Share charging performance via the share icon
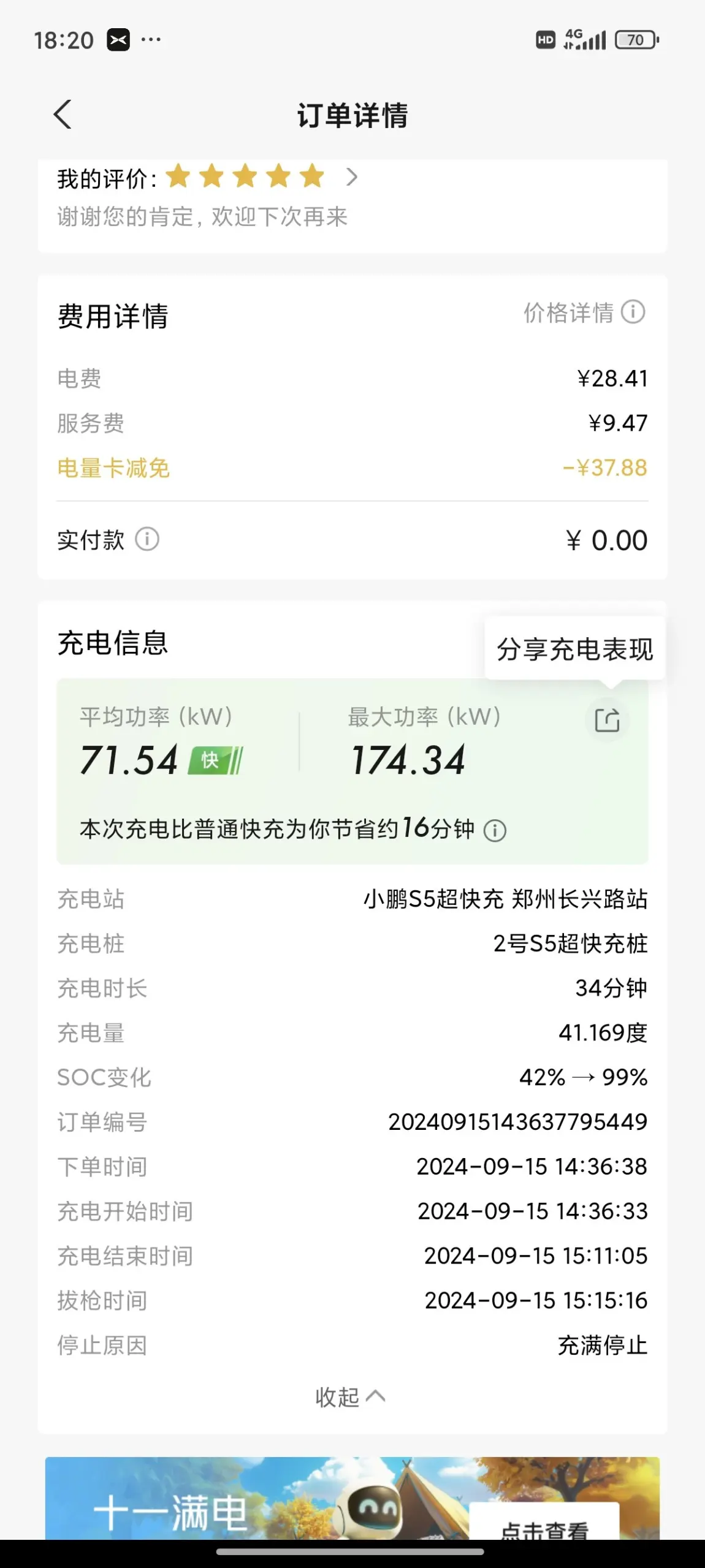Viewport: 705px width, 1568px height. tap(607, 720)
